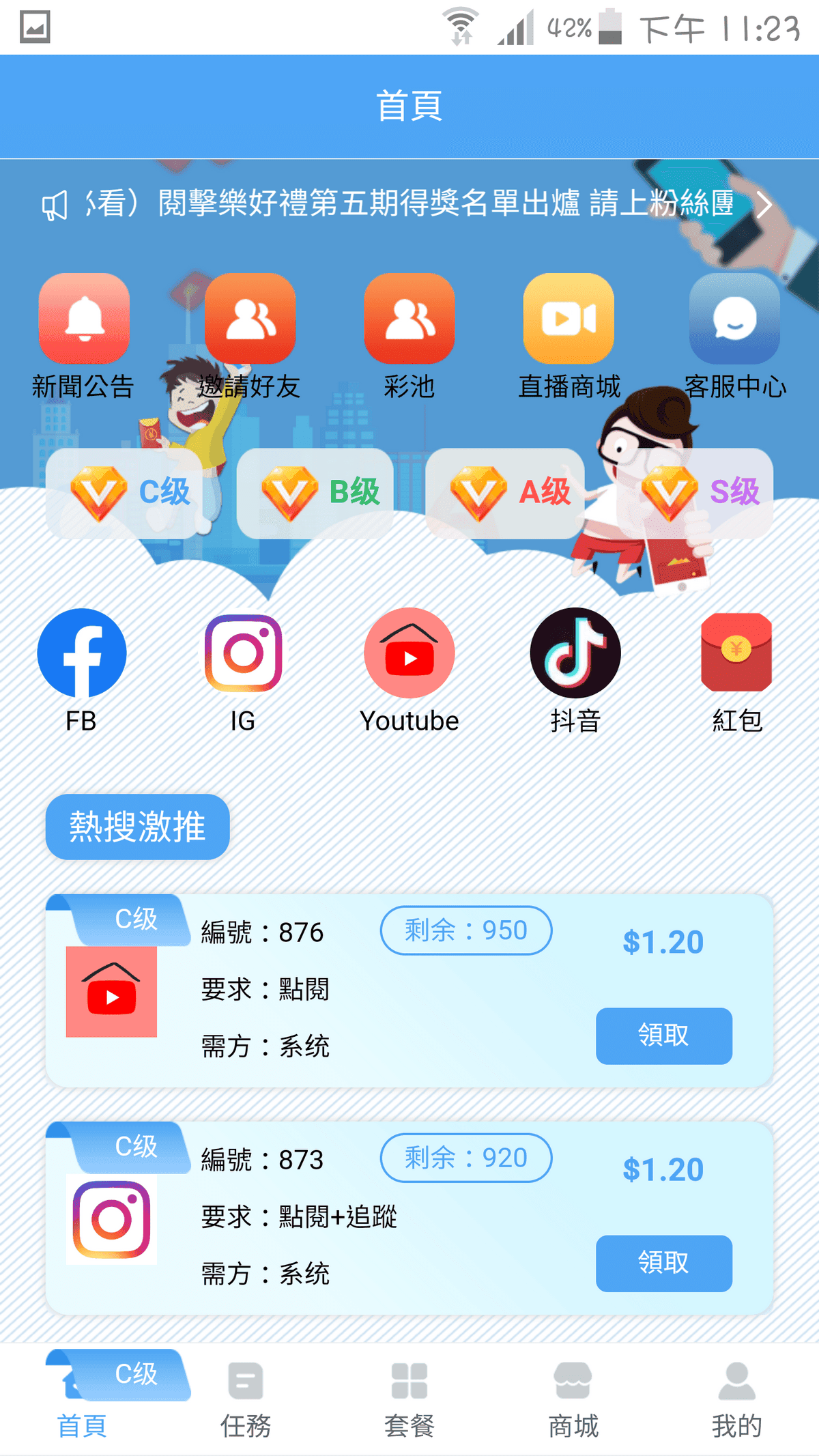
Task: Open the 邀請好友 invite friends icon
Action: point(250,319)
